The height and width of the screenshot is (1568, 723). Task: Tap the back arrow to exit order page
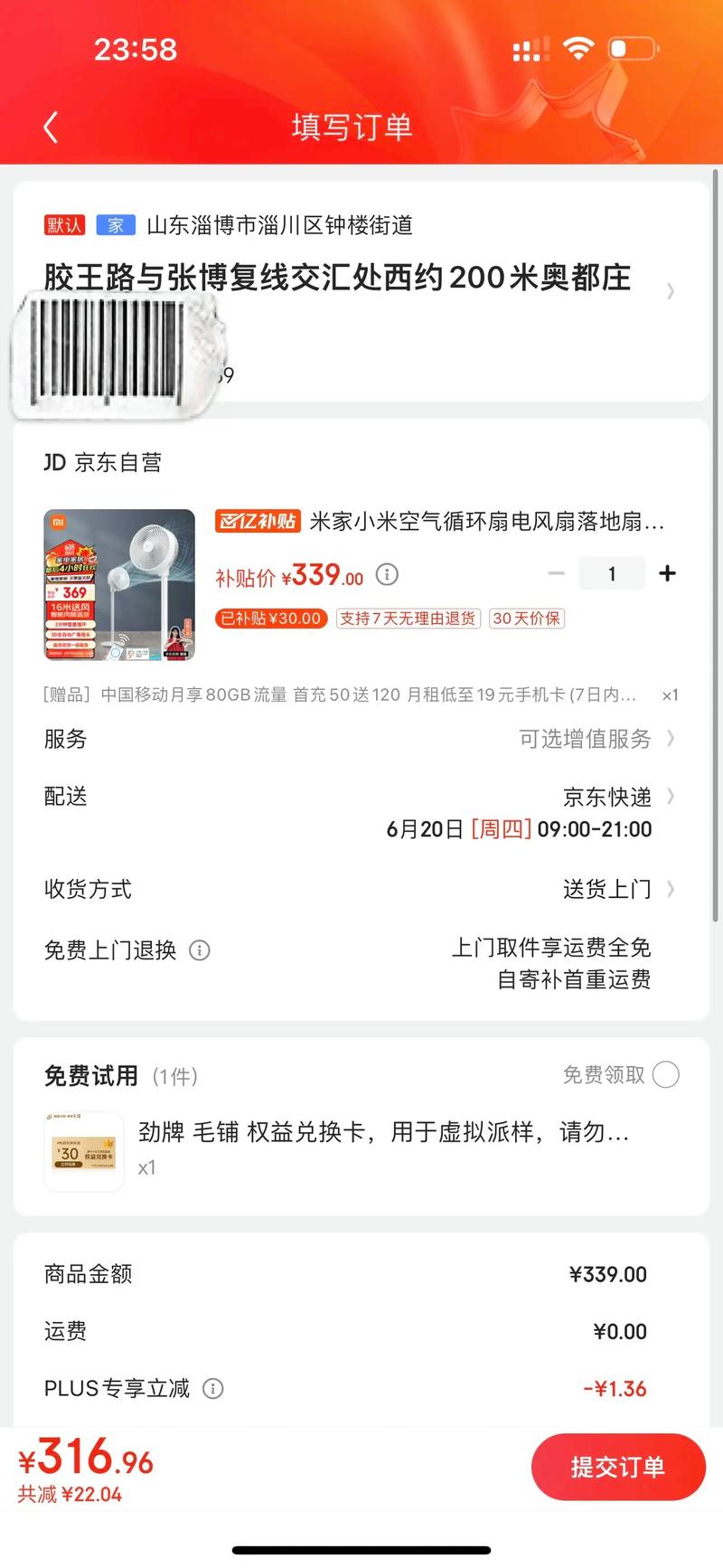tap(52, 127)
